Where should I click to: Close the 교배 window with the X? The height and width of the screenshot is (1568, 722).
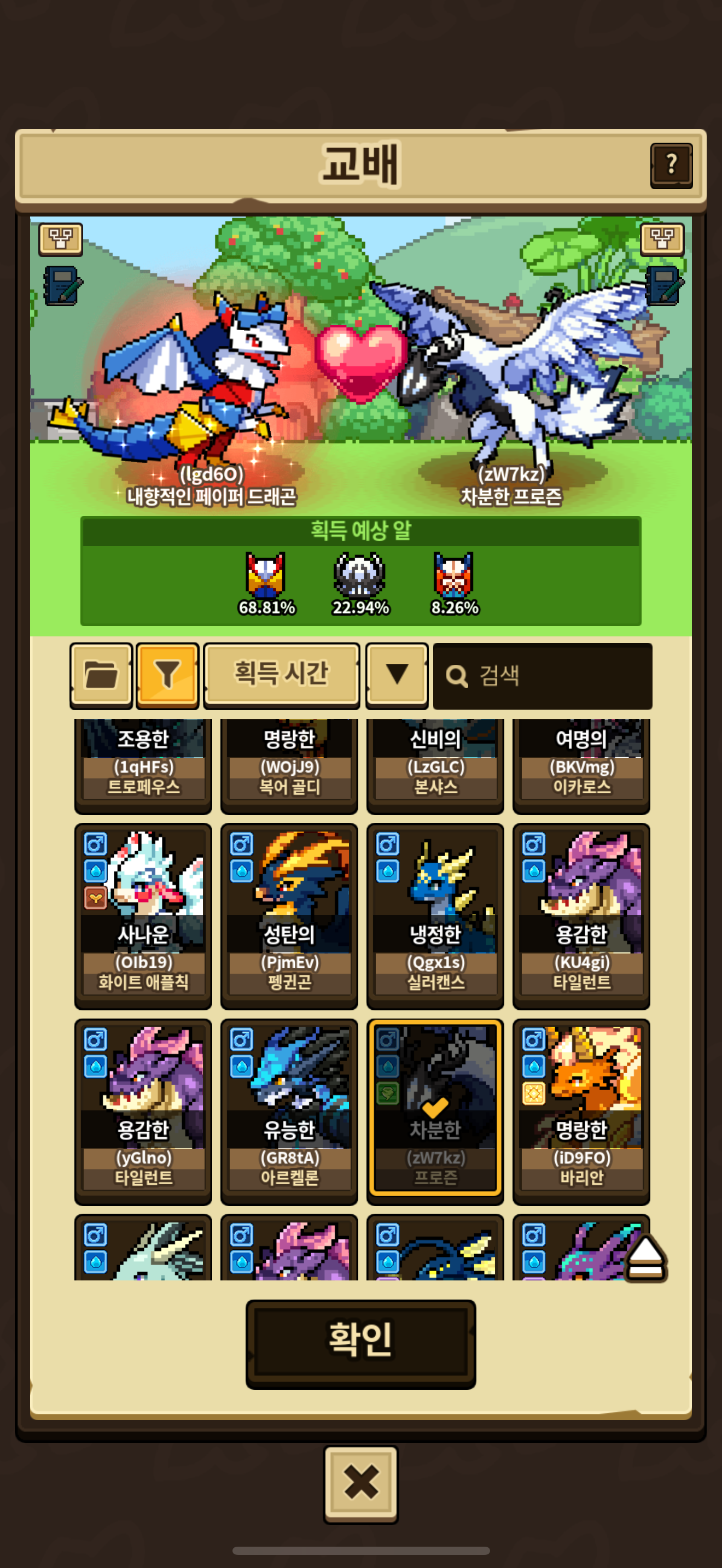(x=360, y=1483)
